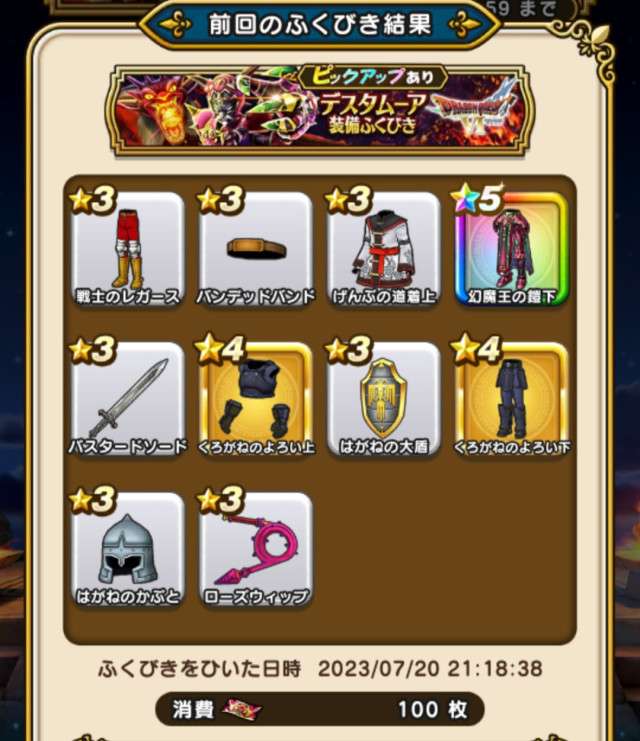This screenshot has width=640, height=741.
Task: Inspect the 5-star 幻魔王の鎧下 tile
Action: click(512, 250)
